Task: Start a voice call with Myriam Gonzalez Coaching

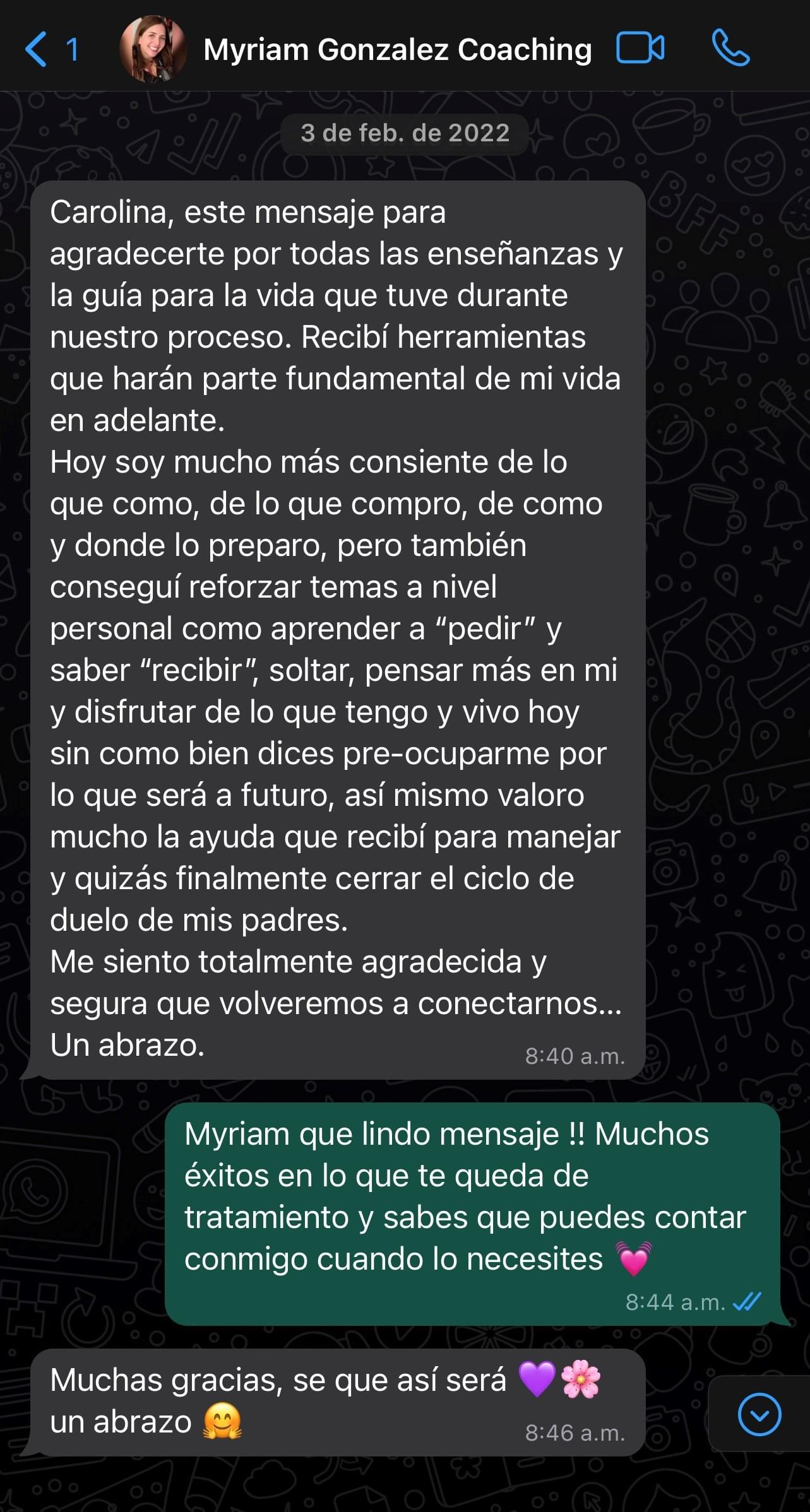Action: pyautogui.click(x=730, y=49)
